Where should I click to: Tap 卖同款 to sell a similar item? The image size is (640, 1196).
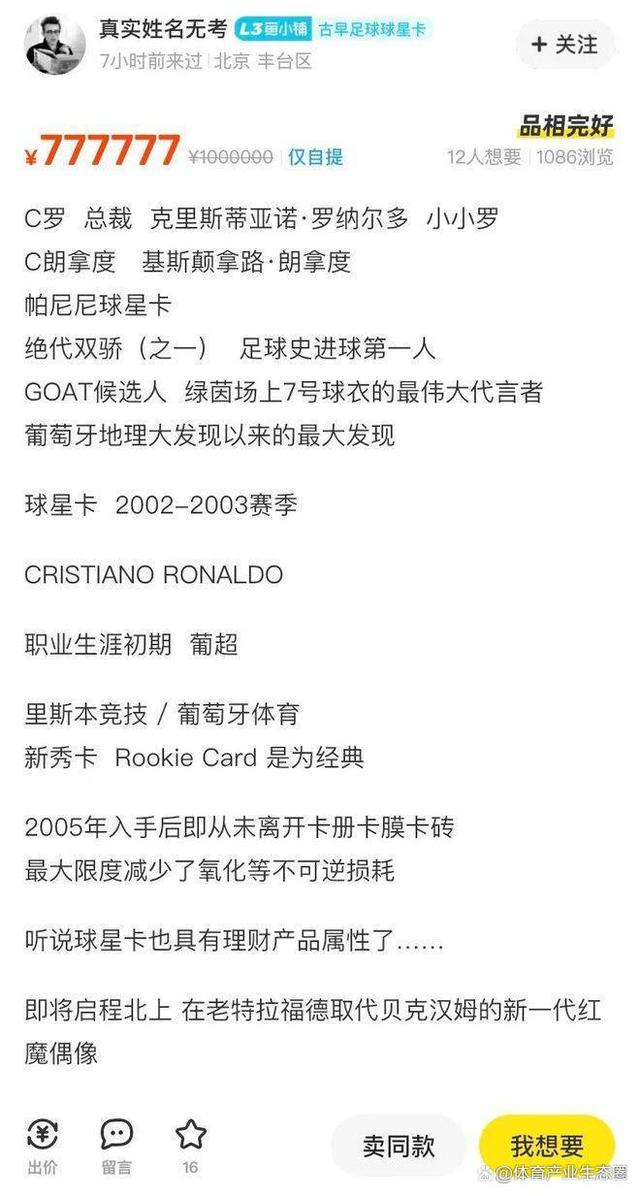point(398,1145)
